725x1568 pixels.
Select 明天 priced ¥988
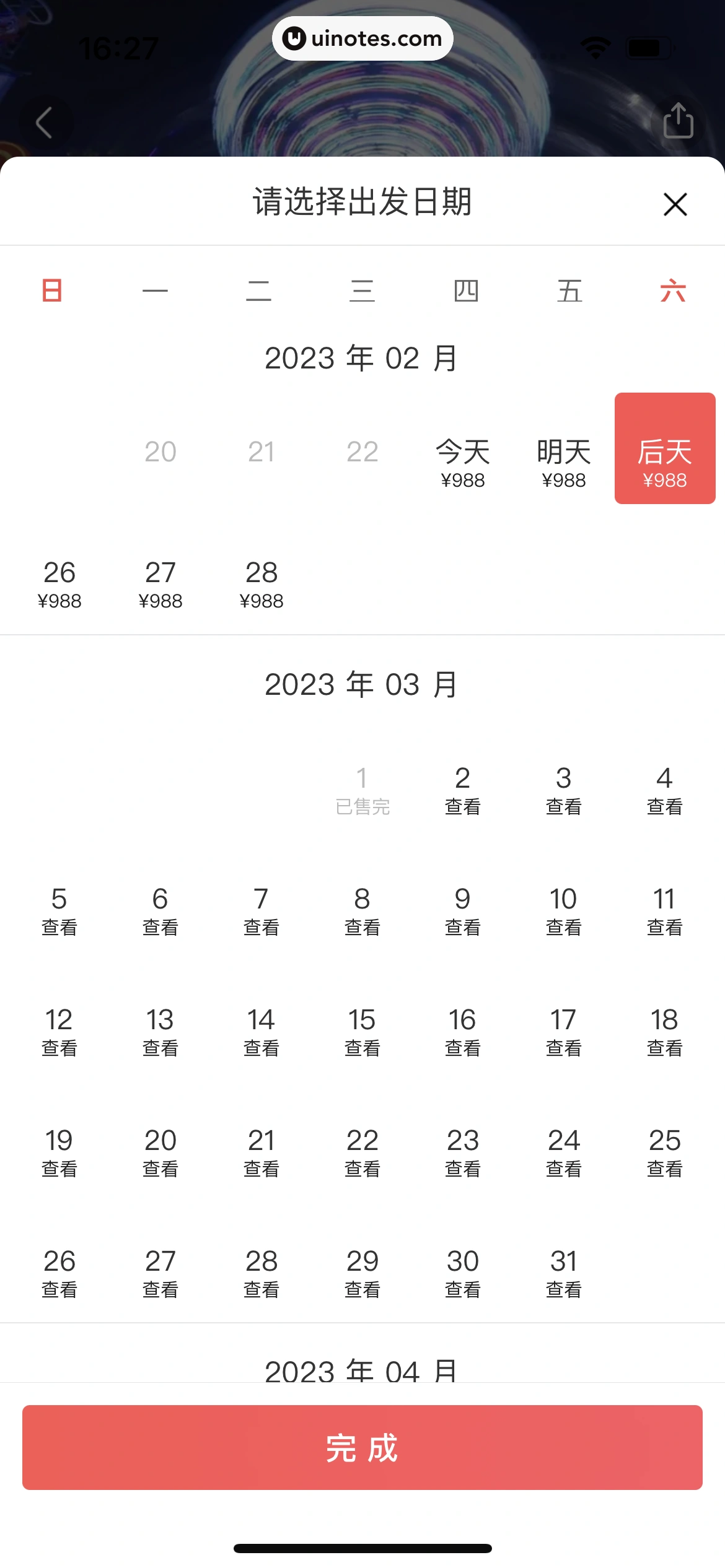(x=563, y=462)
